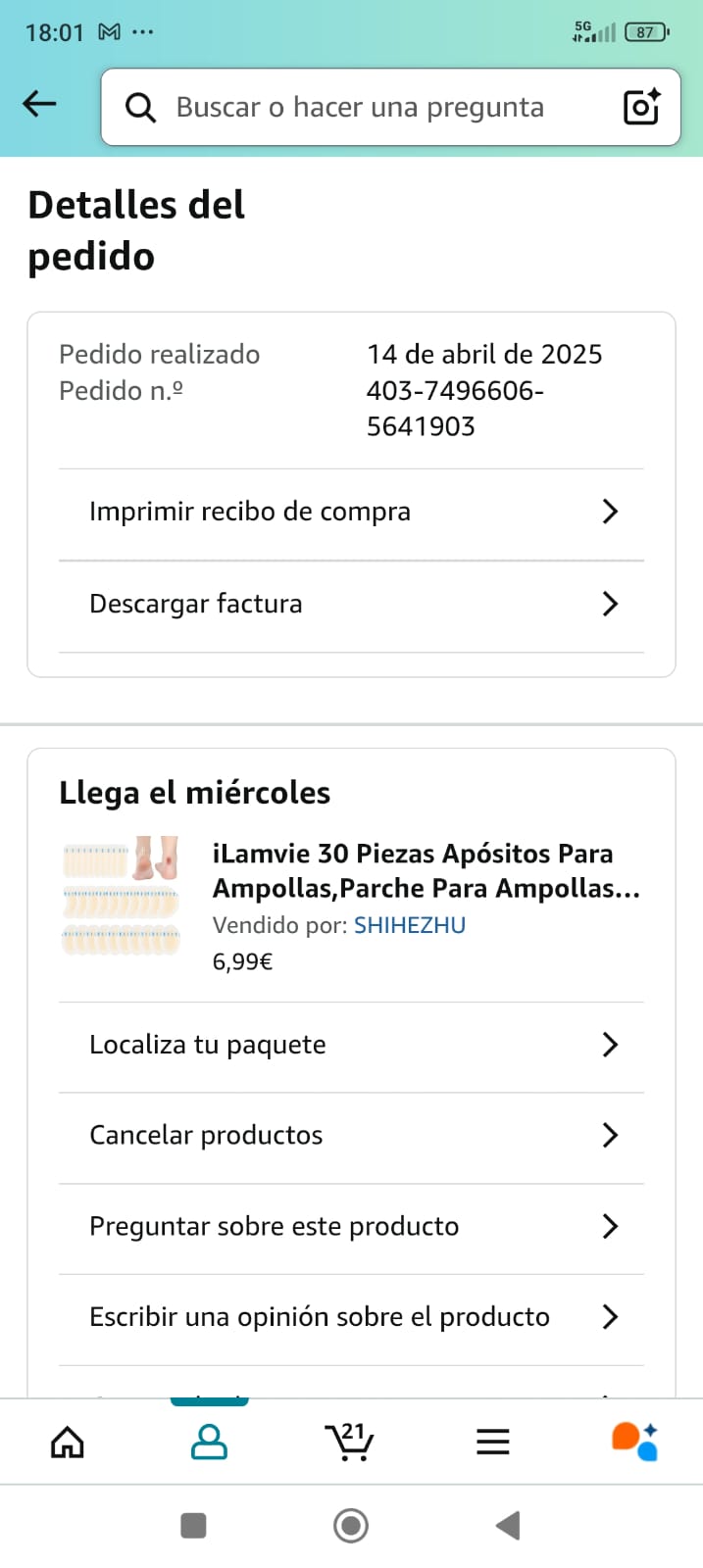Open recent apps with the square button

[x=194, y=1525]
